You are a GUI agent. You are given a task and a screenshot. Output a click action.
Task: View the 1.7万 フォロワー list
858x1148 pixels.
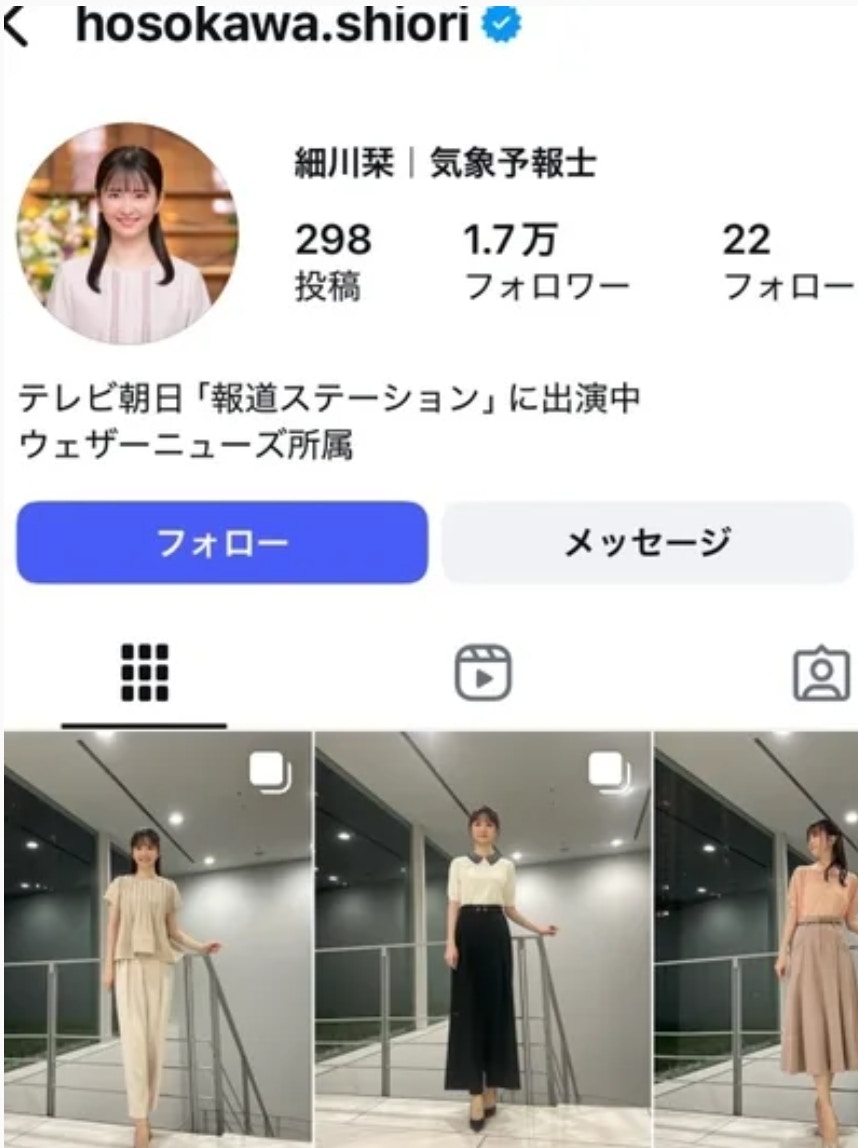(546, 264)
